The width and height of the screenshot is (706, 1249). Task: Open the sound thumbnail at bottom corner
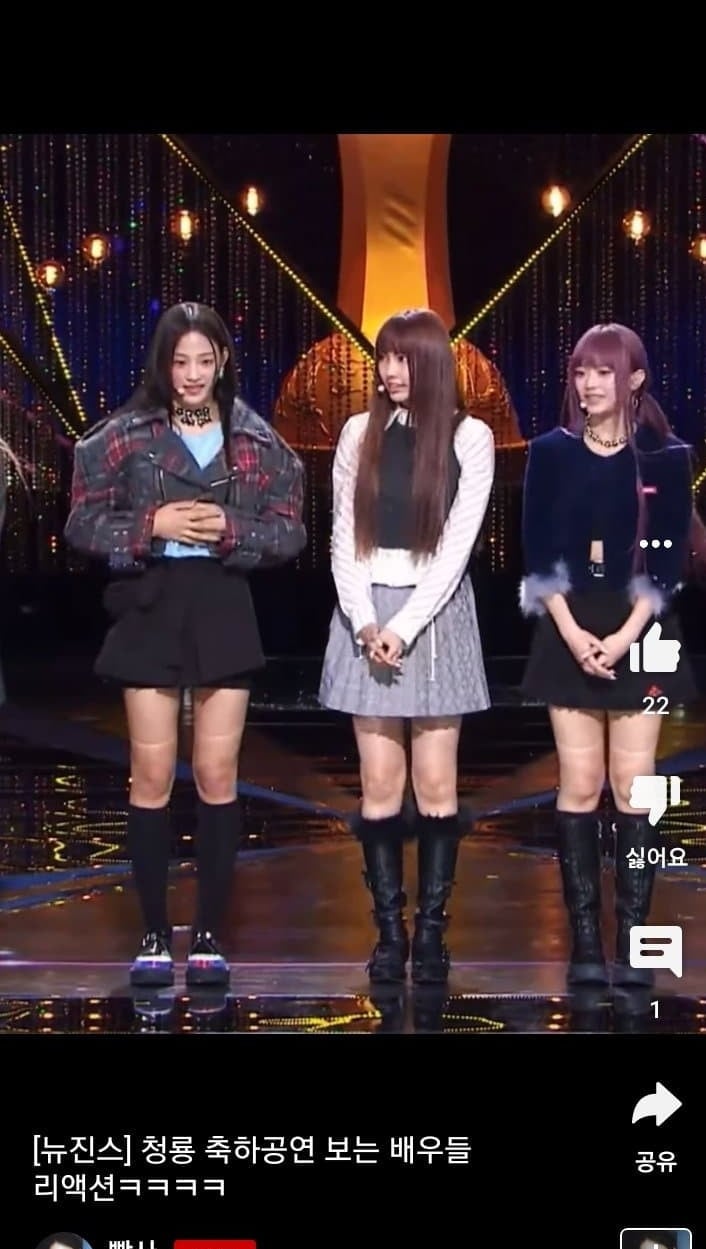click(x=655, y=1239)
